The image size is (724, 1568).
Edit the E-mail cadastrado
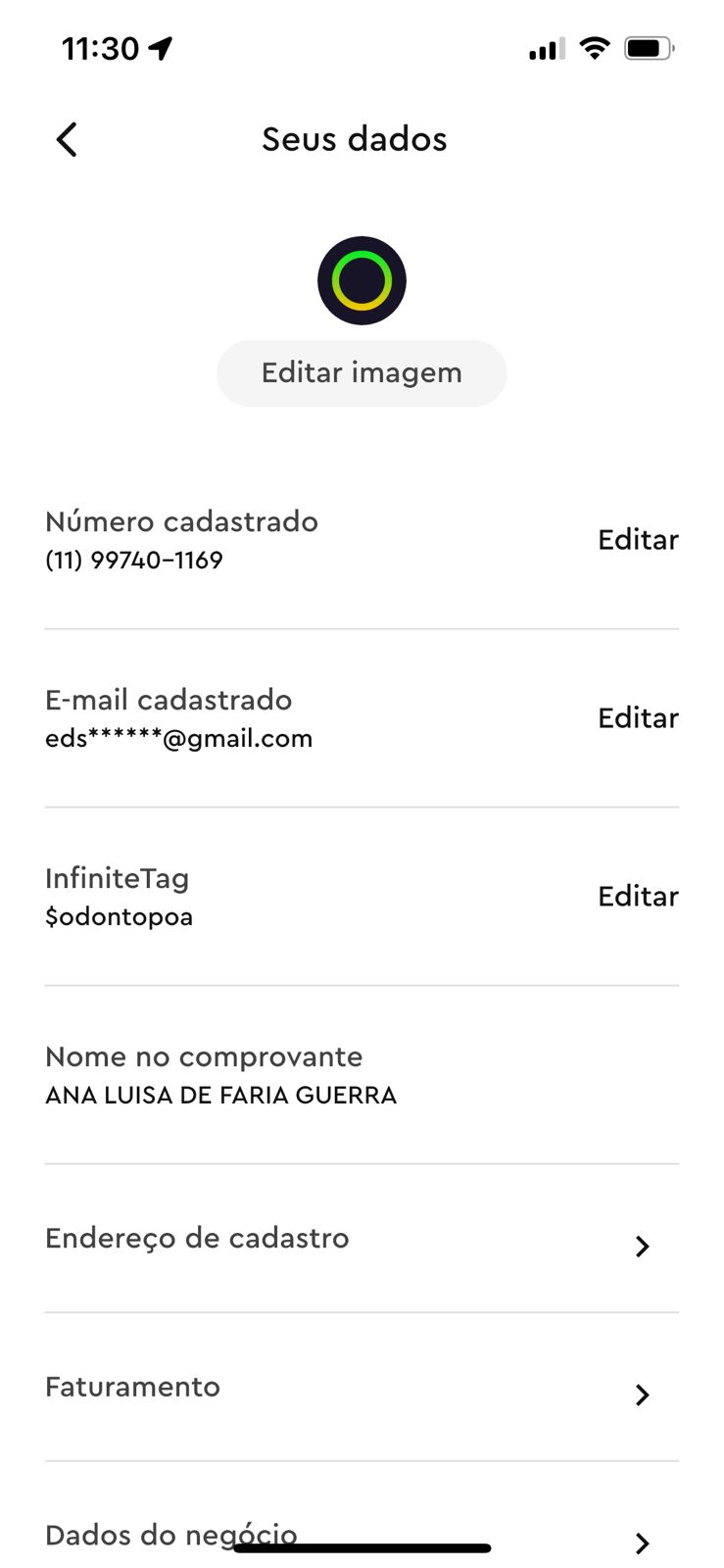click(x=638, y=718)
